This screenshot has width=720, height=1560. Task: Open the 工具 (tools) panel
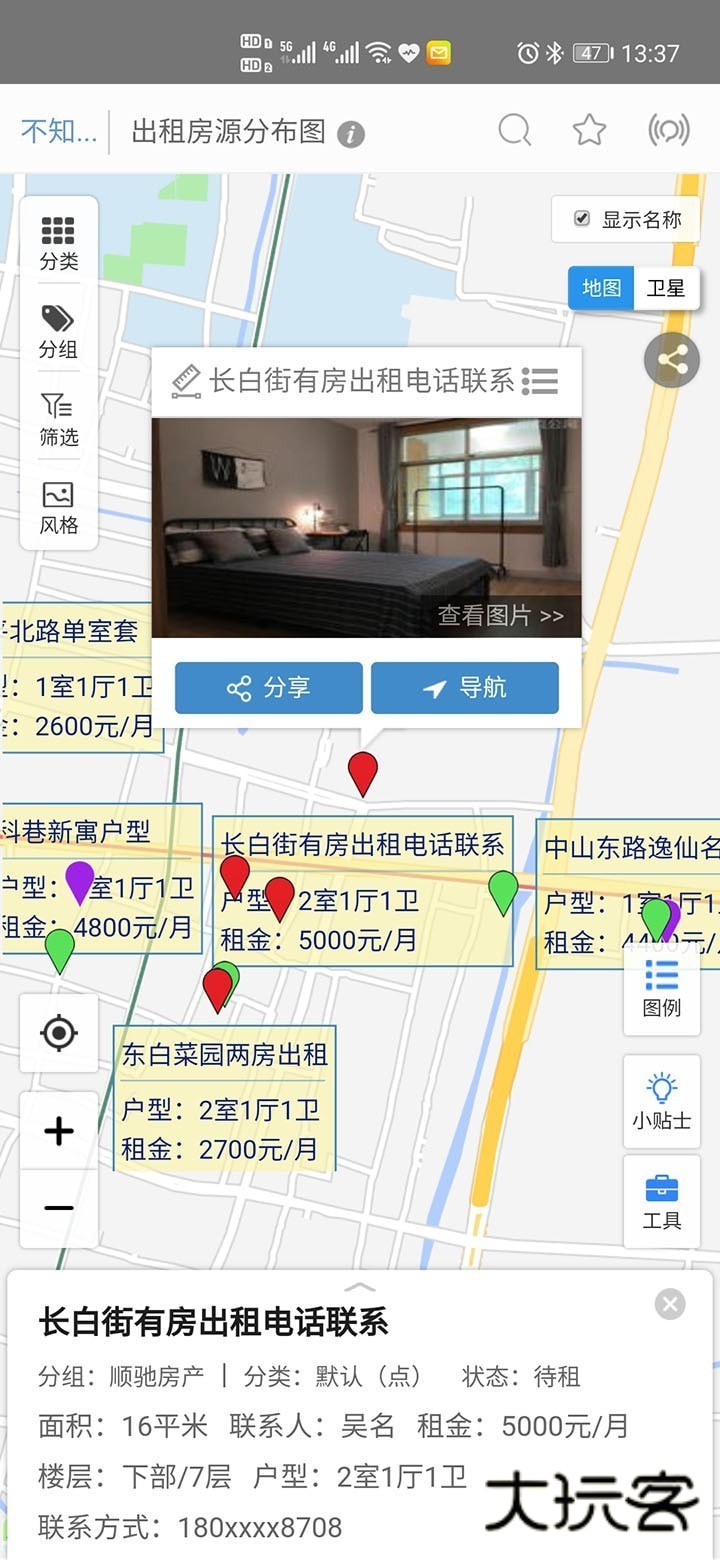(661, 1200)
